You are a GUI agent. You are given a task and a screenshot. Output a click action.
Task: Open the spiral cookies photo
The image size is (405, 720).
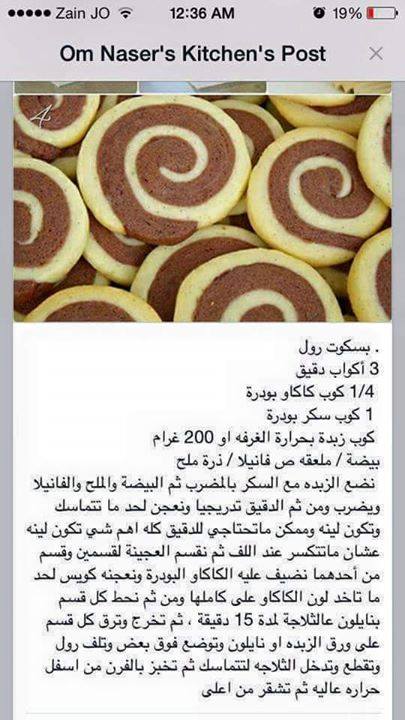tap(202, 208)
